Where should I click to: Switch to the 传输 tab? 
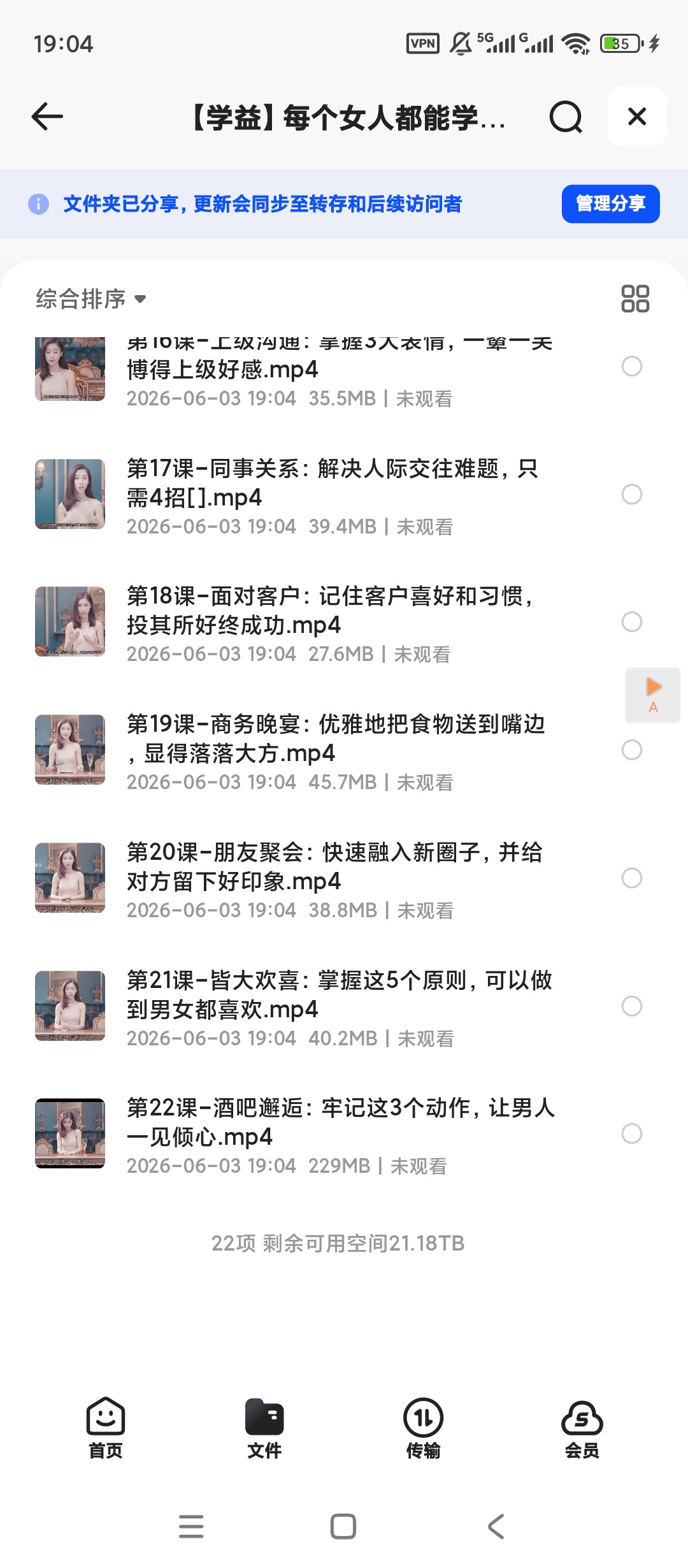(x=424, y=1428)
